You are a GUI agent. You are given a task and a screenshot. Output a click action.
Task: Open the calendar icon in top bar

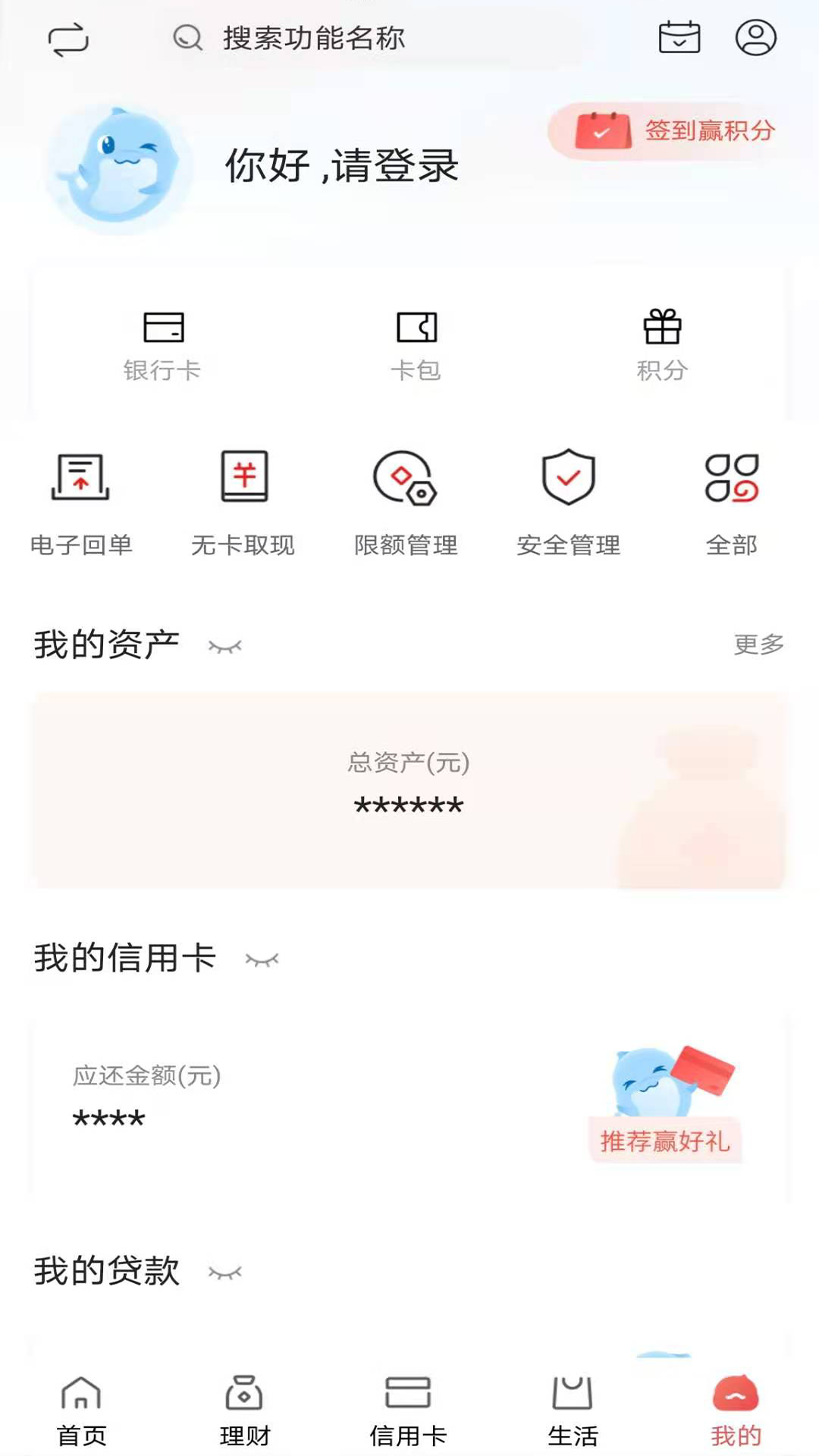(x=679, y=38)
